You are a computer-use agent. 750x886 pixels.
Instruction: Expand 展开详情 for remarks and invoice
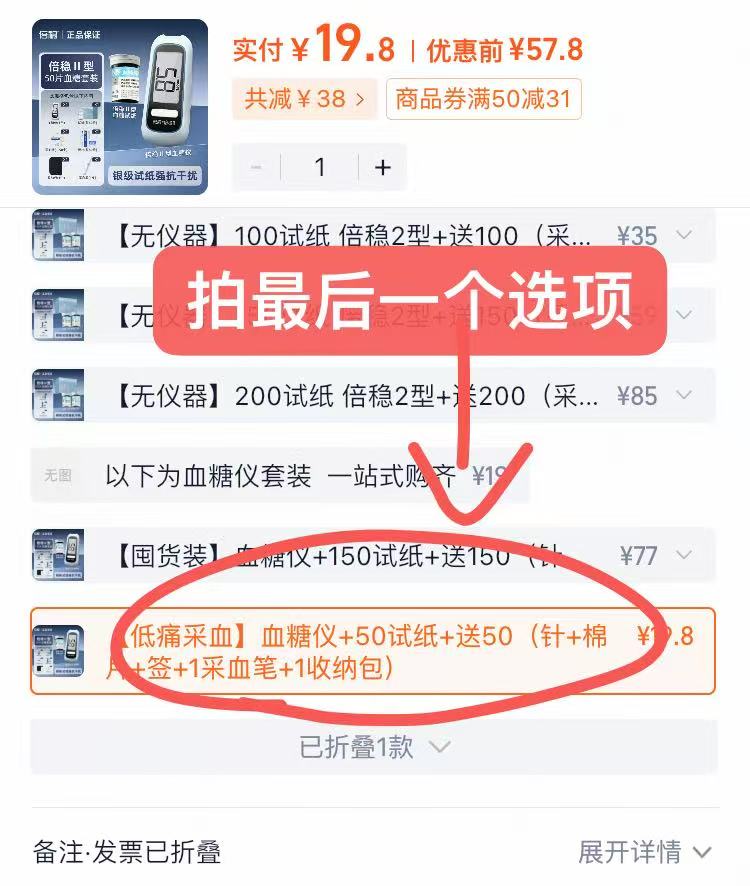644,852
